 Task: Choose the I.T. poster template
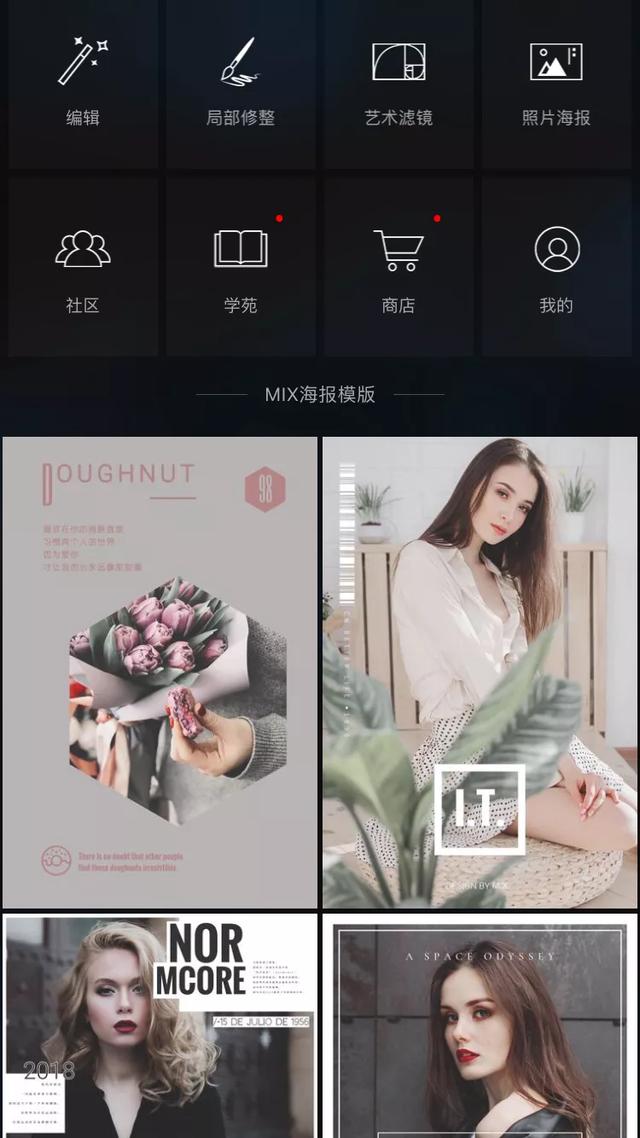tap(480, 672)
